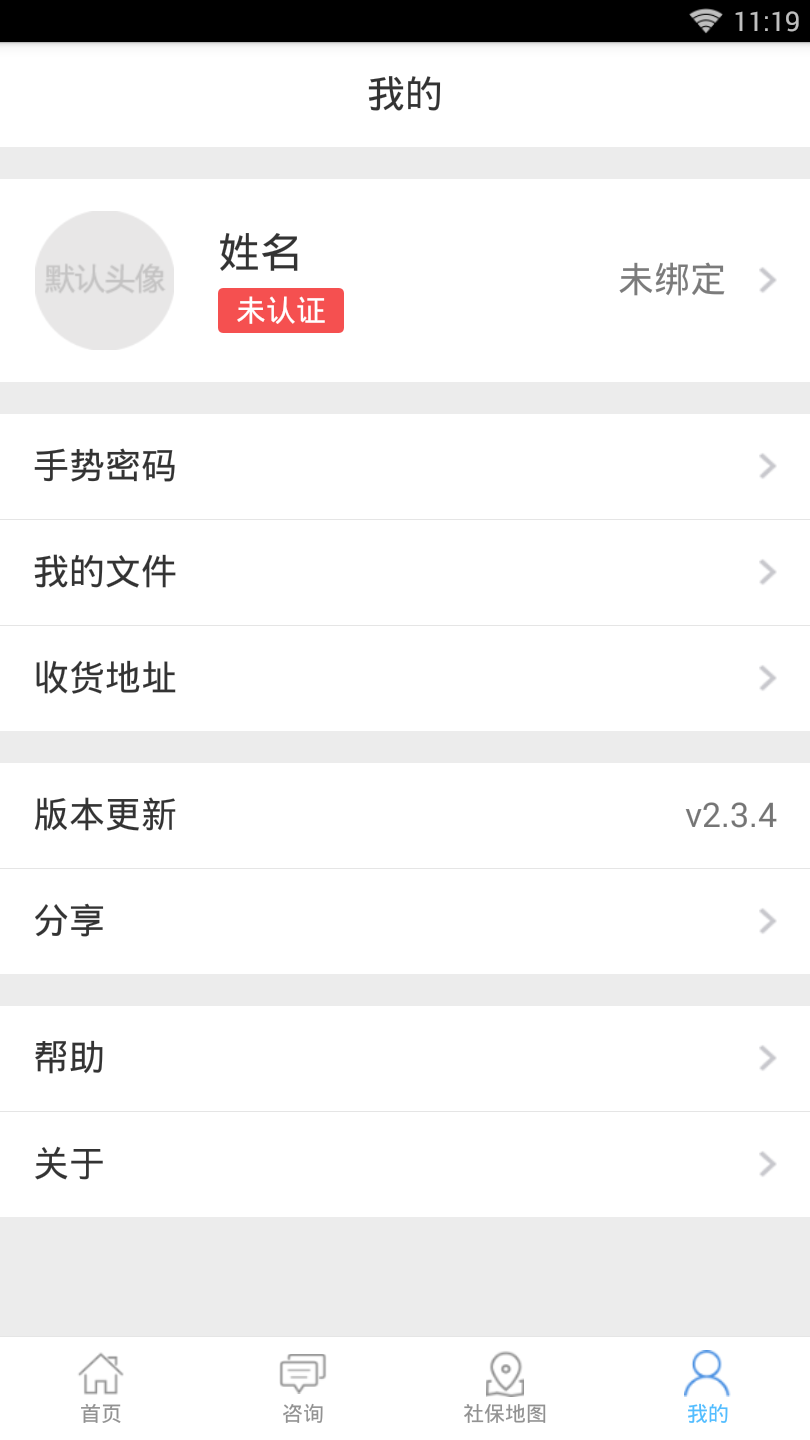Tap the 未认证 badge
810x1440 pixels.
281,311
